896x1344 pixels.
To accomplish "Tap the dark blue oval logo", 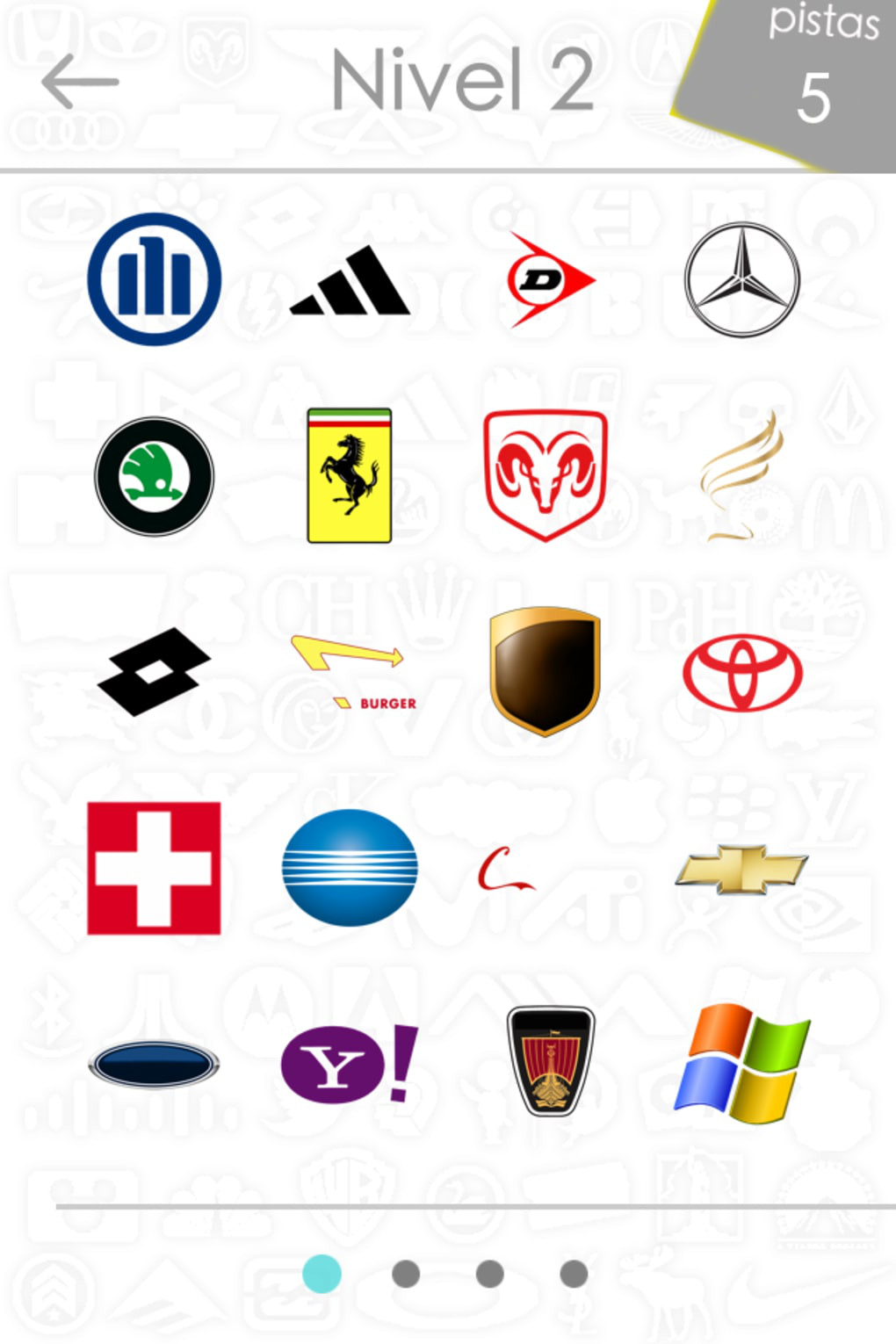I will (x=154, y=1065).
